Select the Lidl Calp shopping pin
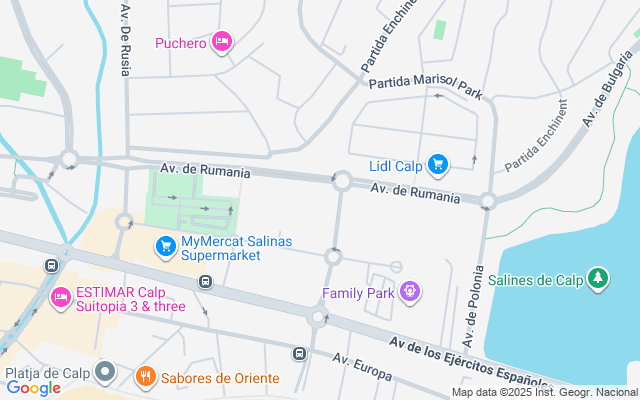Viewport: 640px width, 400px height. point(437,163)
